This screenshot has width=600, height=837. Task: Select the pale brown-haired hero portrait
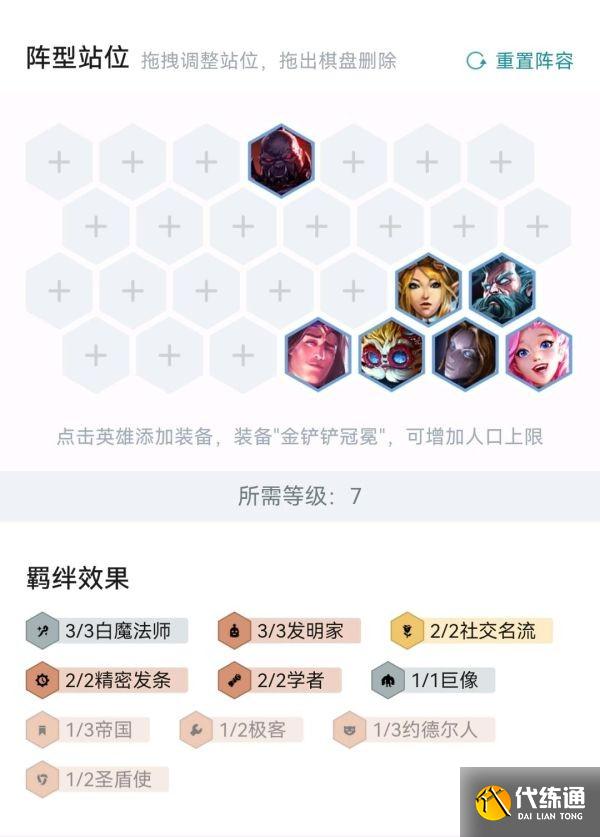[465, 354]
